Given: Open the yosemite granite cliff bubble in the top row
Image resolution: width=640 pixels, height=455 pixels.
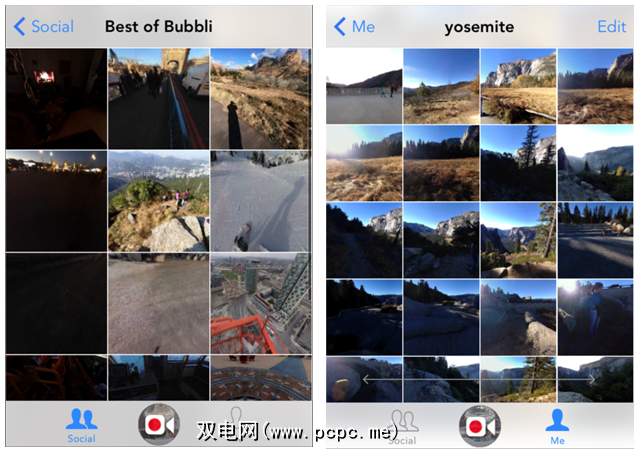Looking at the screenshot, I should click(x=518, y=85).
